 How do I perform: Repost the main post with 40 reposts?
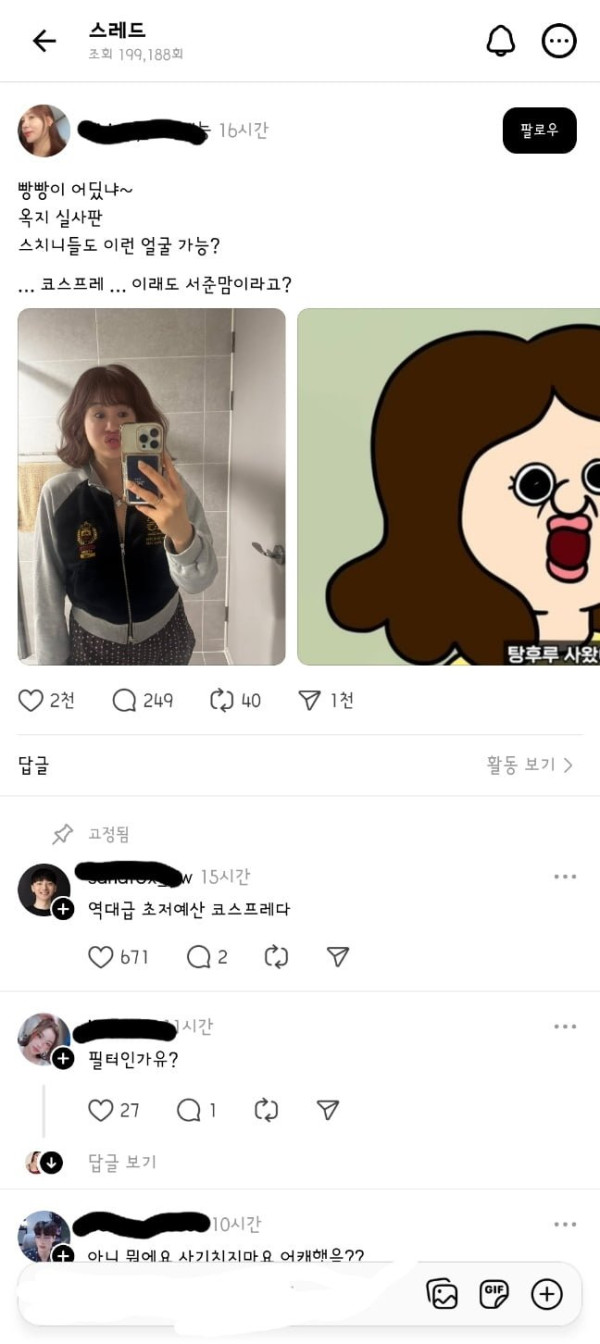click(x=221, y=701)
